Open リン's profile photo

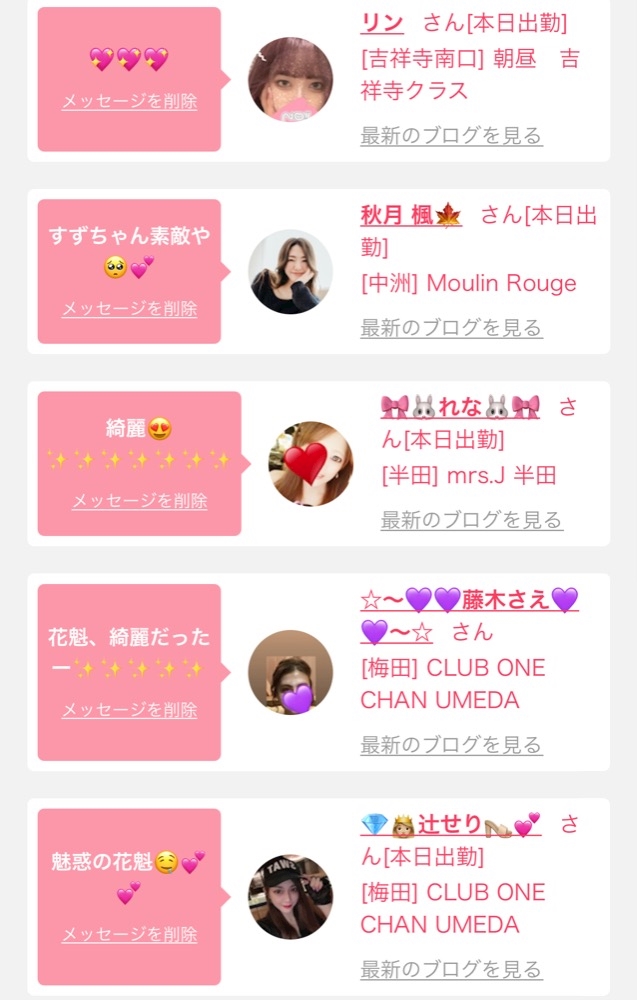click(290, 79)
